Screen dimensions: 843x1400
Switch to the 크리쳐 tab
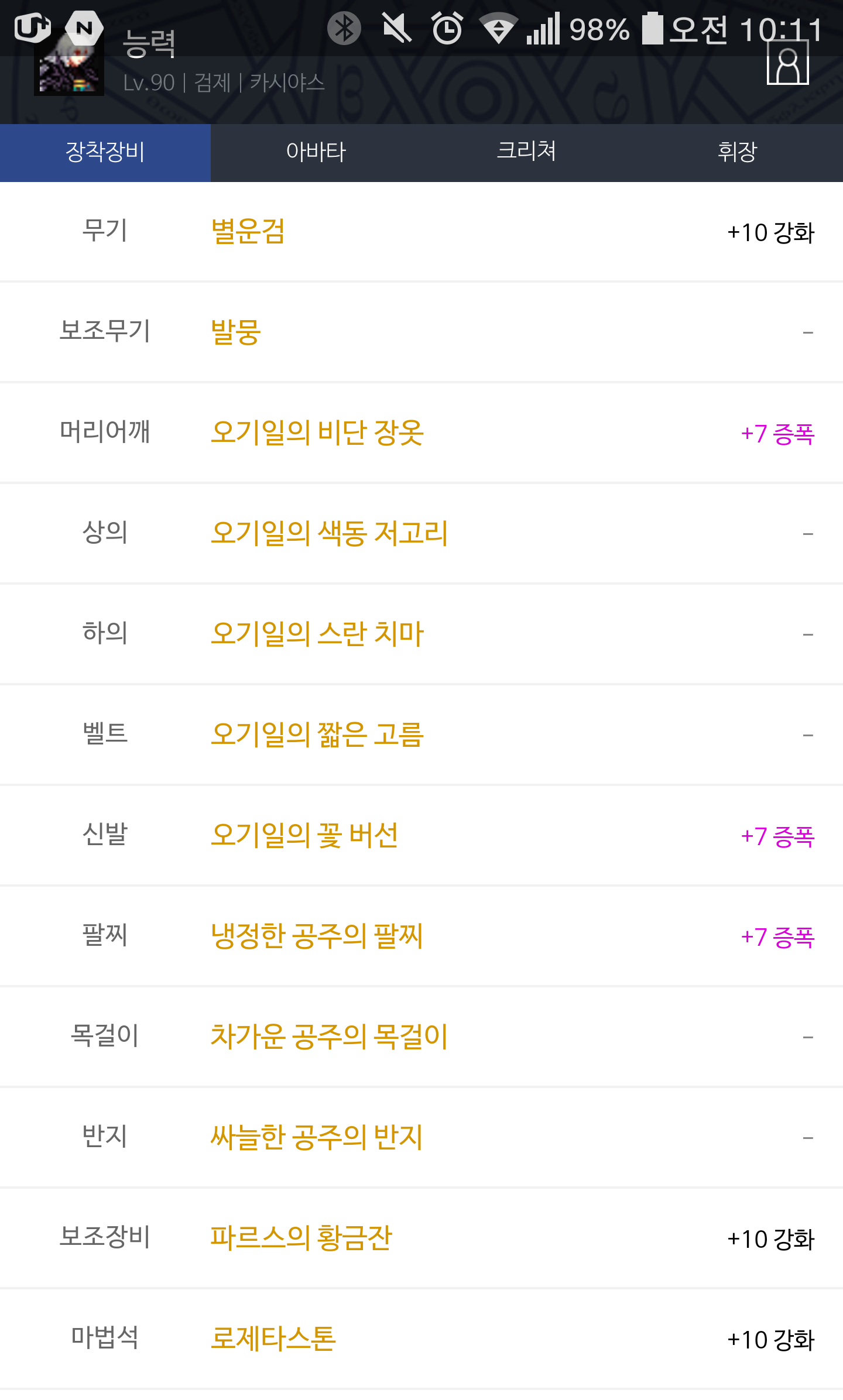[x=527, y=153]
